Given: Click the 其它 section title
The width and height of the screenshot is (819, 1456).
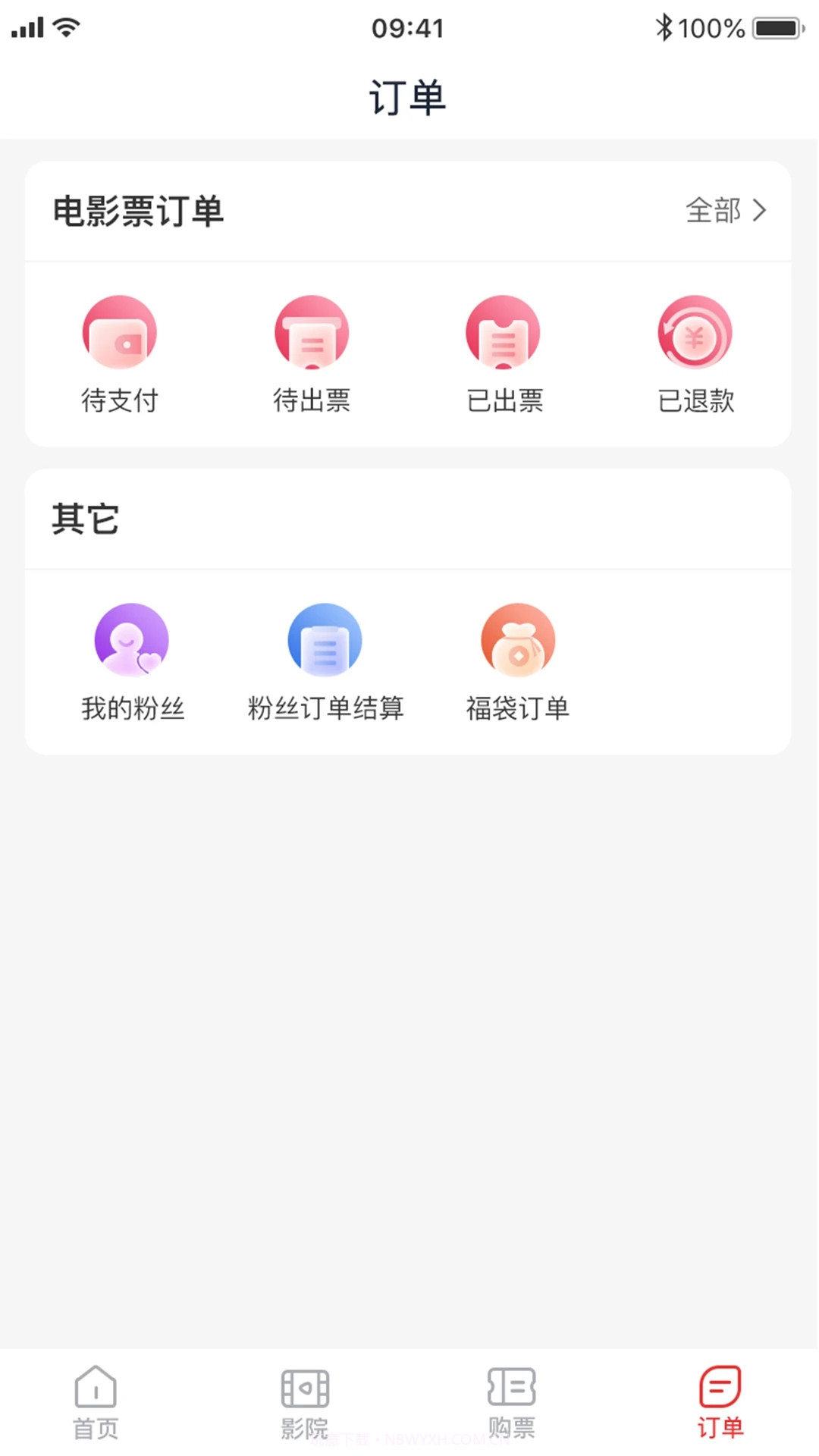Looking at the screenshot, I should point(86,519).
